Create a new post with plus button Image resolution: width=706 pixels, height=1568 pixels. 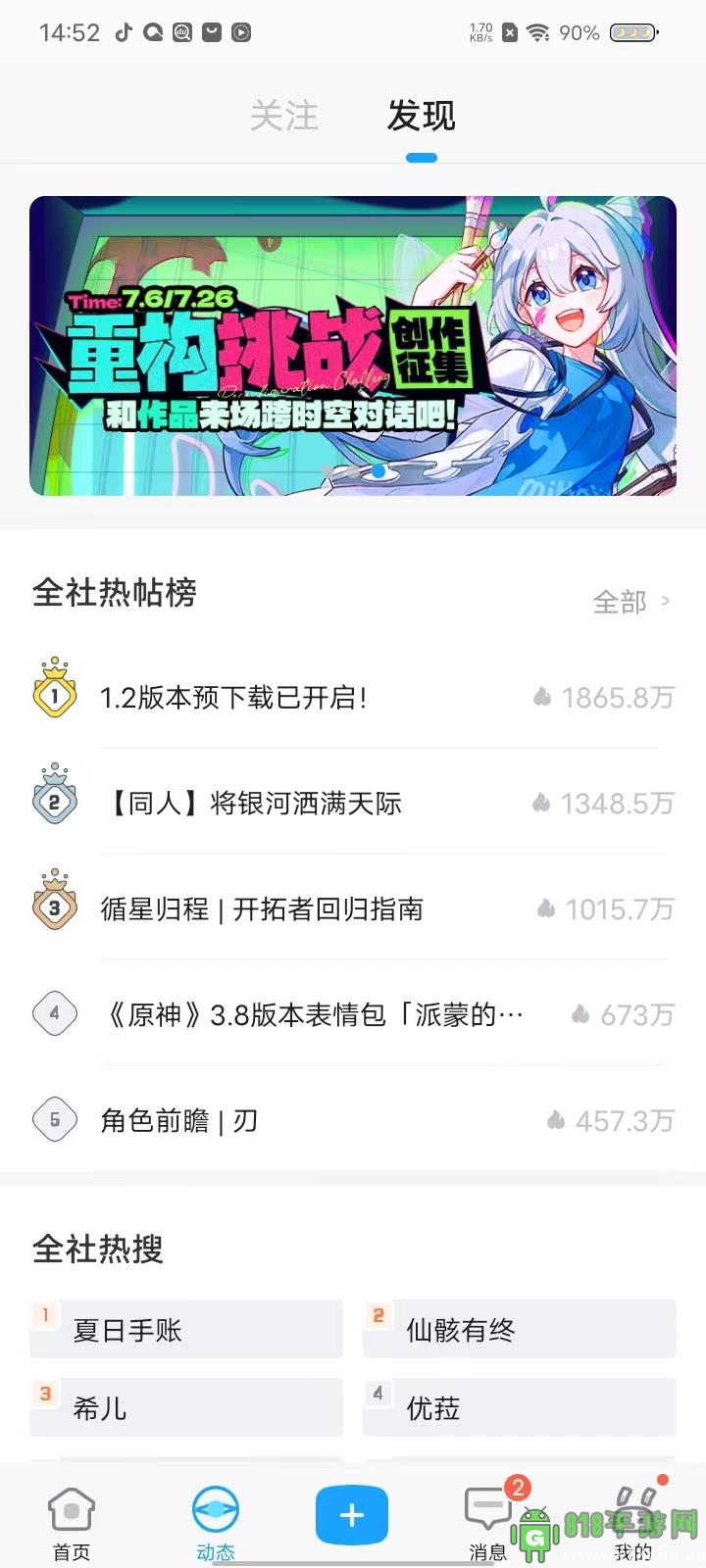(x=352, y=1515)
